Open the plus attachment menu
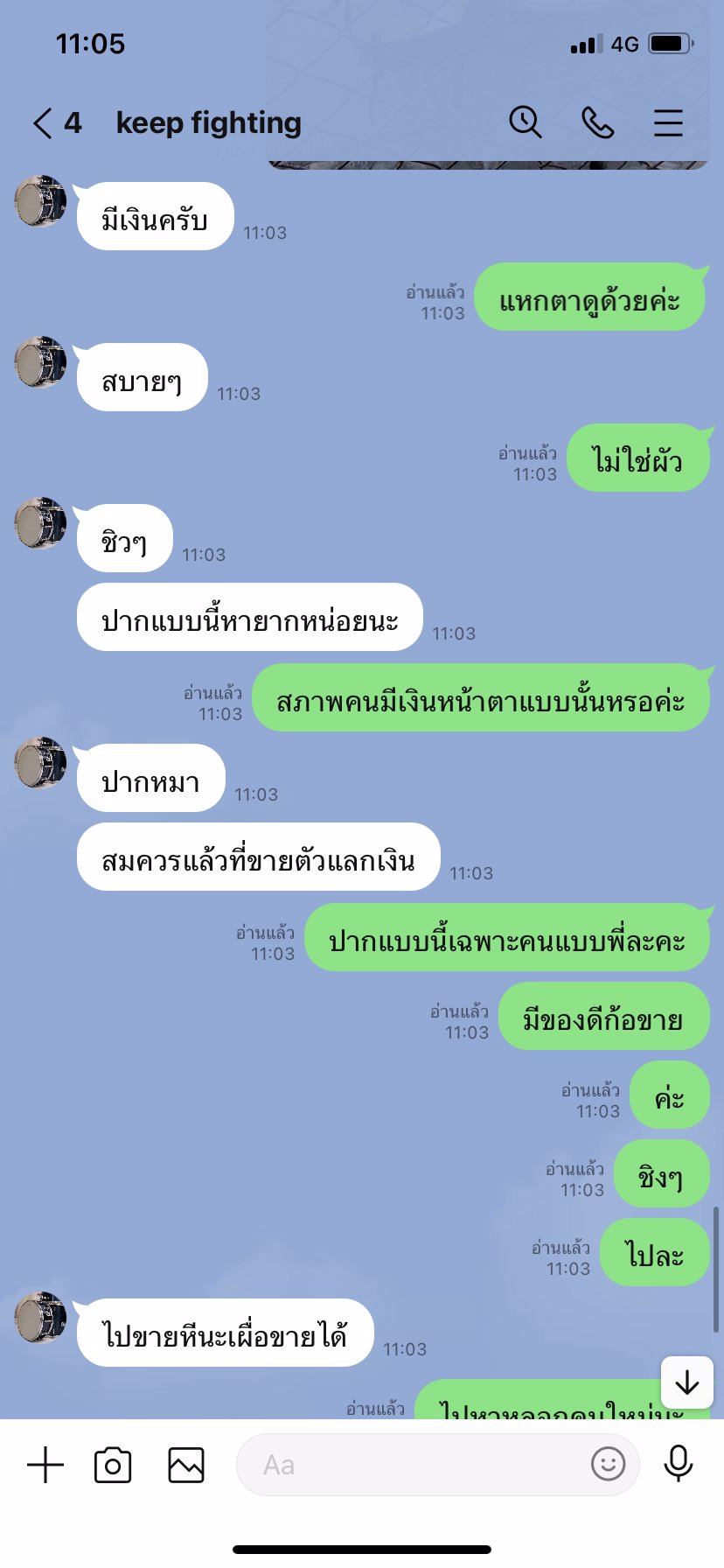This screenshot has height=1568, width=724. point(45,1465)
